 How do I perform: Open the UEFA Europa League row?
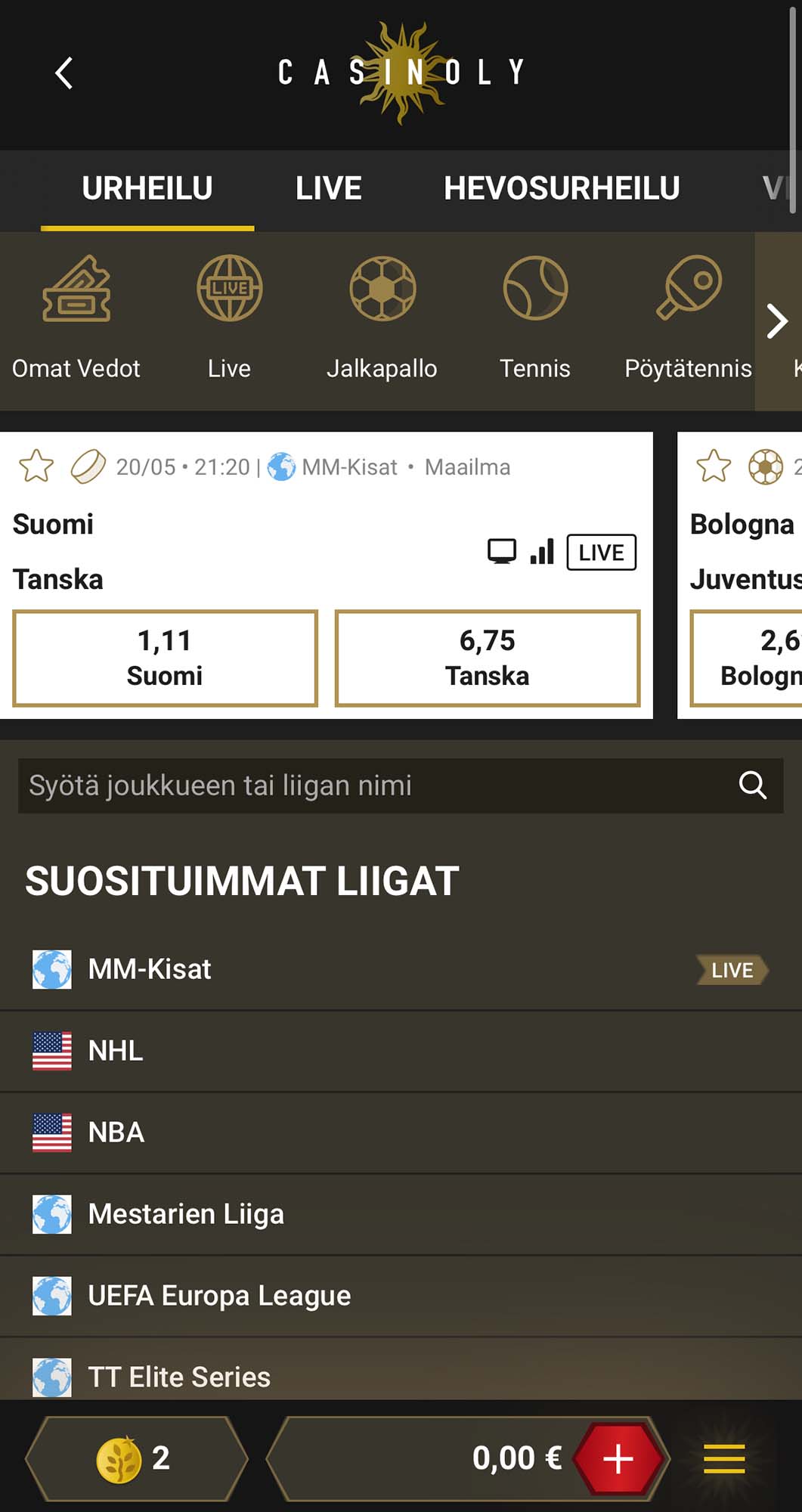[401, 1296]
